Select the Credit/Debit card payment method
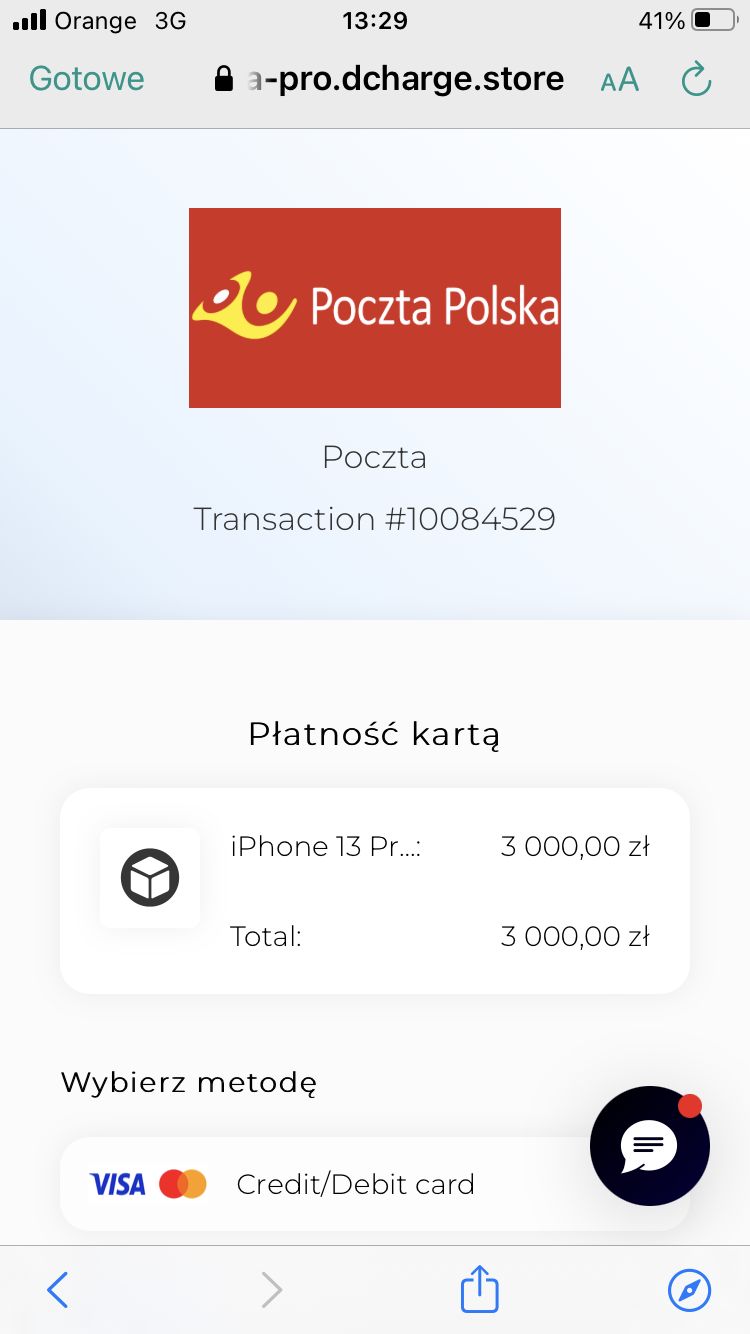Screen dimensions: 750x1334 tap(375, 1183)
